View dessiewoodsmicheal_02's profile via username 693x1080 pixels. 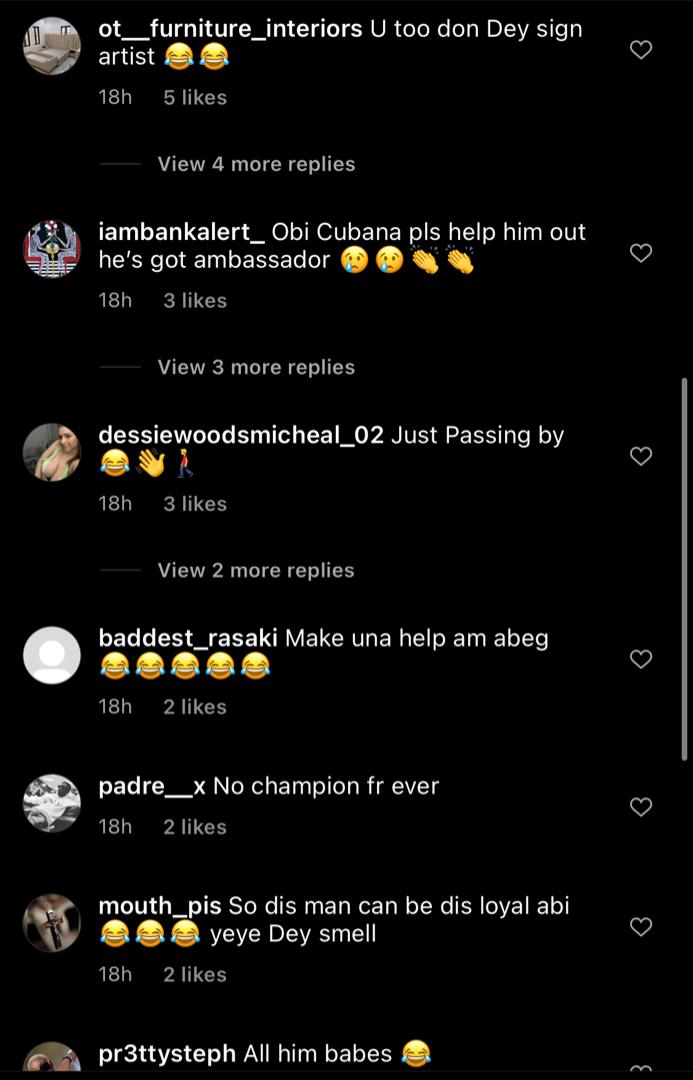pyautogui.click(x=241, y=435)
